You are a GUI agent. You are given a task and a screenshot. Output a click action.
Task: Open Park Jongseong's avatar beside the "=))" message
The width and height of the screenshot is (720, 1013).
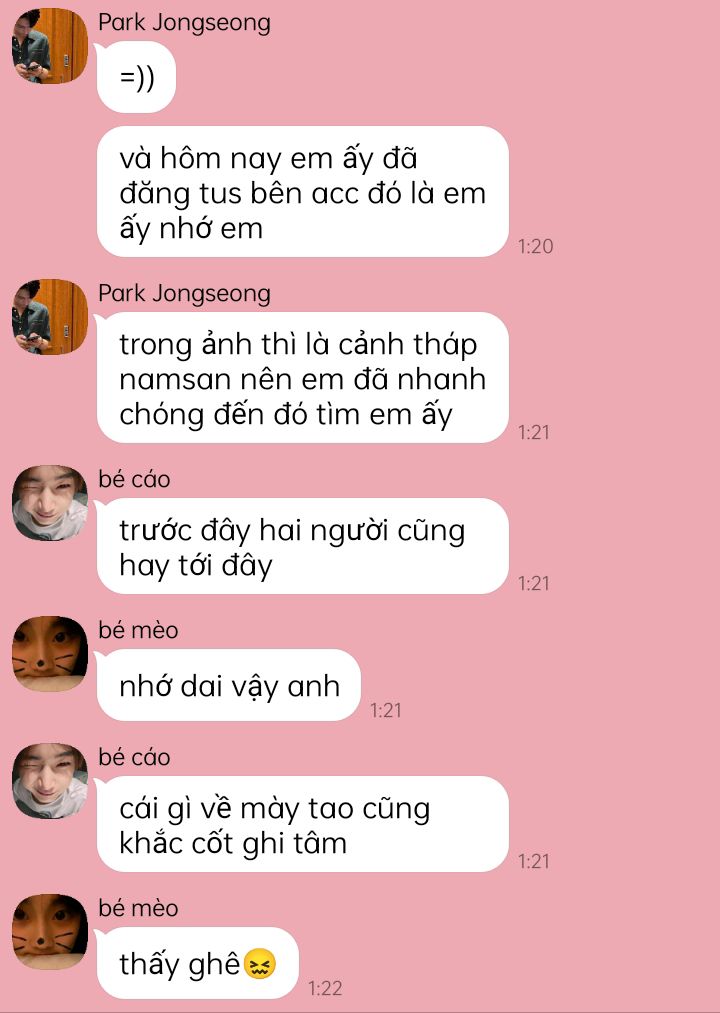pos(50,45)
